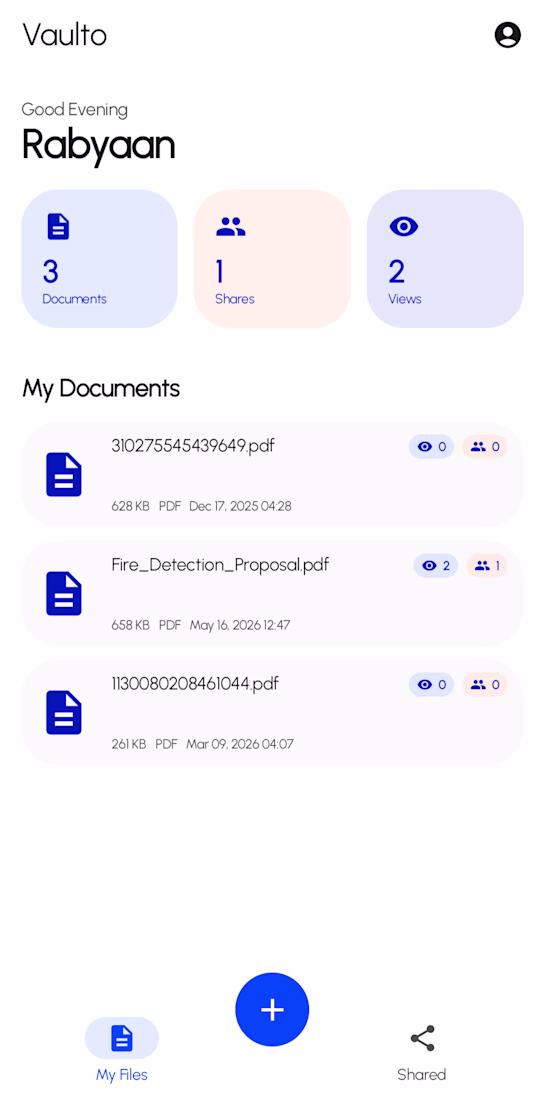The width and height of the screenshot is (545, 1100).
Task: Open Fire_Detection_Proposal.pdf
Action: 272,593
